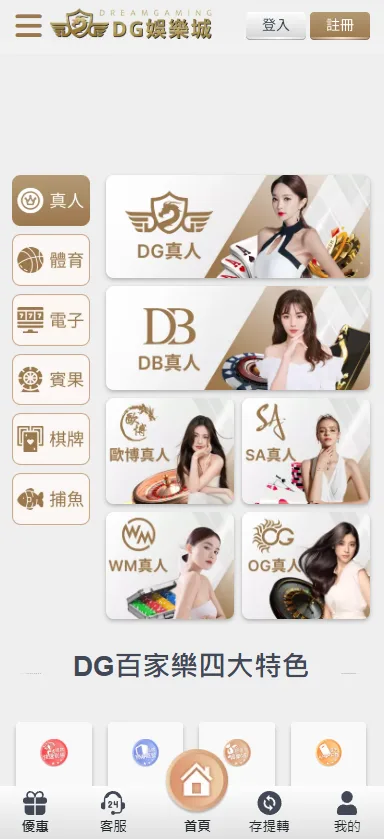Open 客服 customer service
Image resolution: width=384 pixels, height=839 pixels.
113,813
